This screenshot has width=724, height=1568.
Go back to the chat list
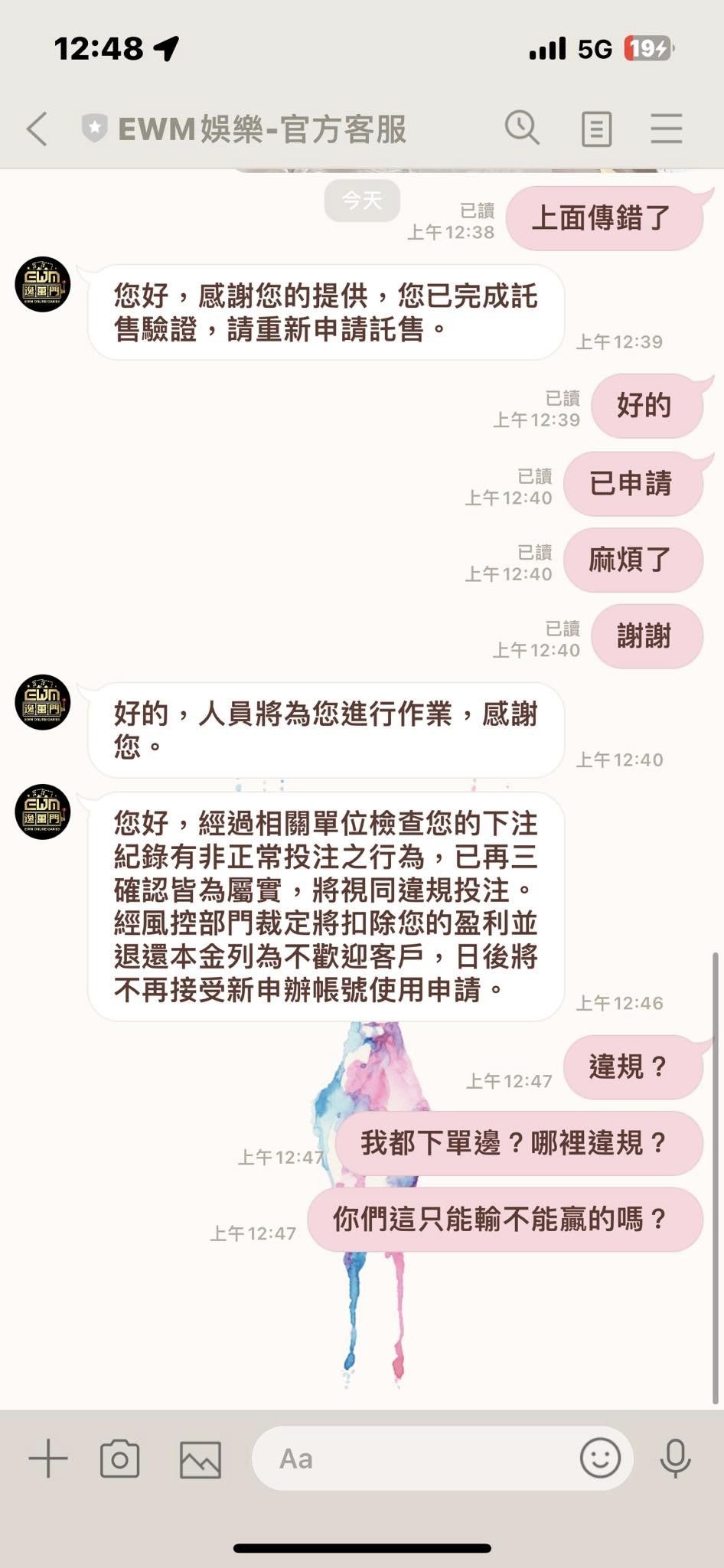[x=37, y=128]
